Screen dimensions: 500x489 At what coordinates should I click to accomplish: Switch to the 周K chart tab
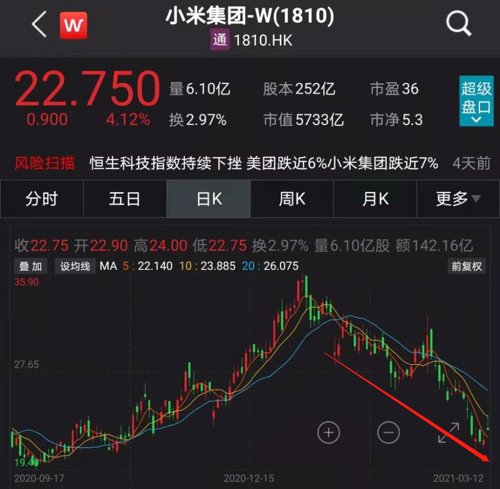(292, 199)
